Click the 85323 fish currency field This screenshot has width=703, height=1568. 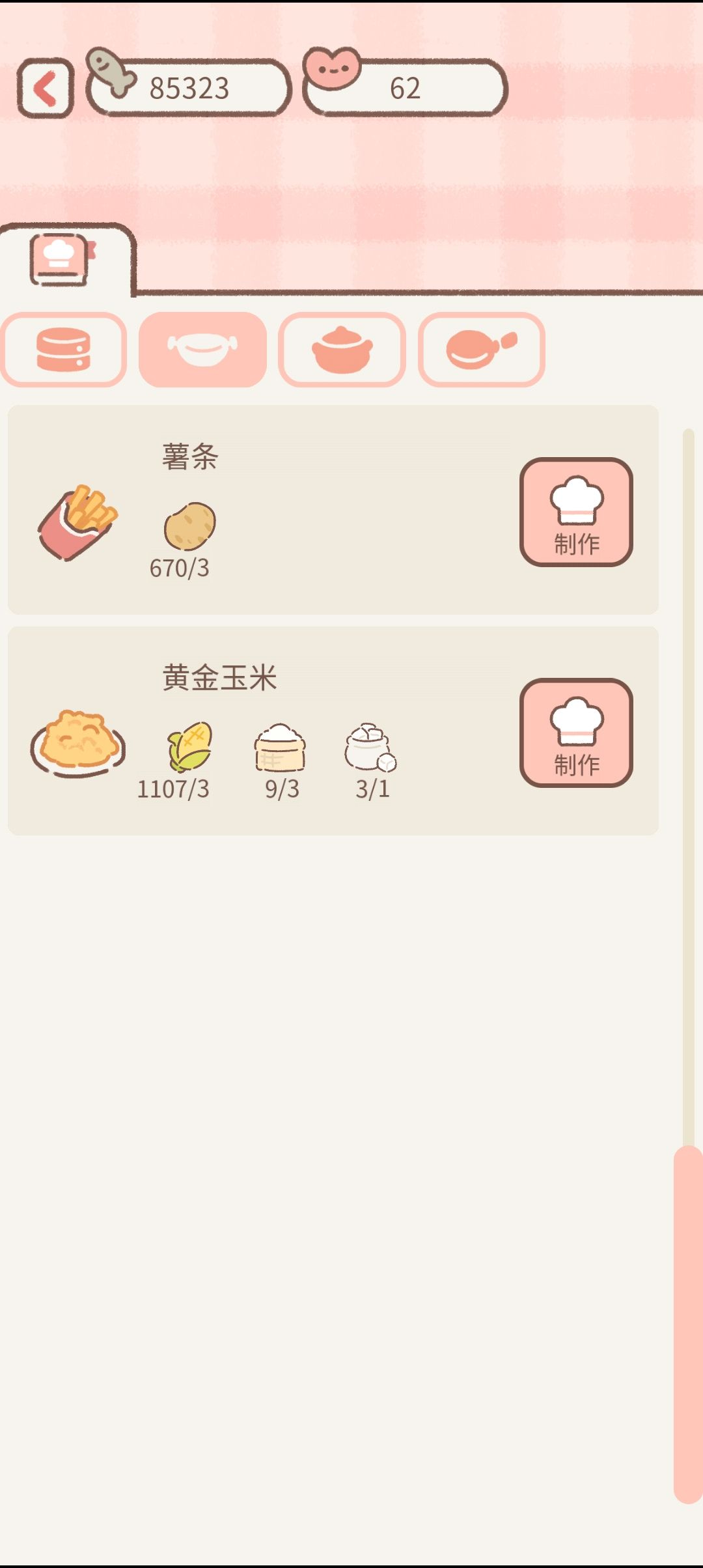189,87
